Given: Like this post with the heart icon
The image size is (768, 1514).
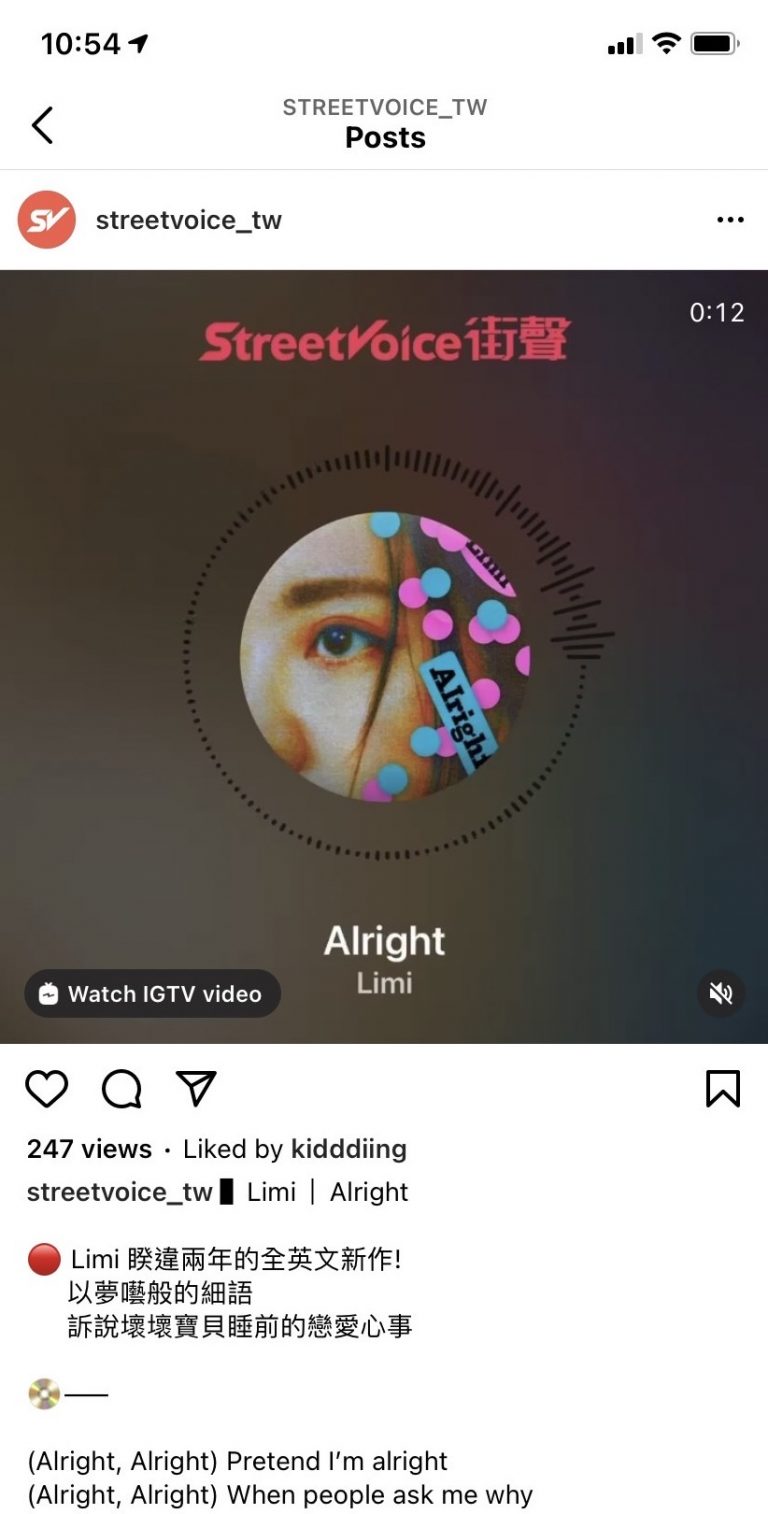Looking at the screenshot, I should tap(46, 1089).
